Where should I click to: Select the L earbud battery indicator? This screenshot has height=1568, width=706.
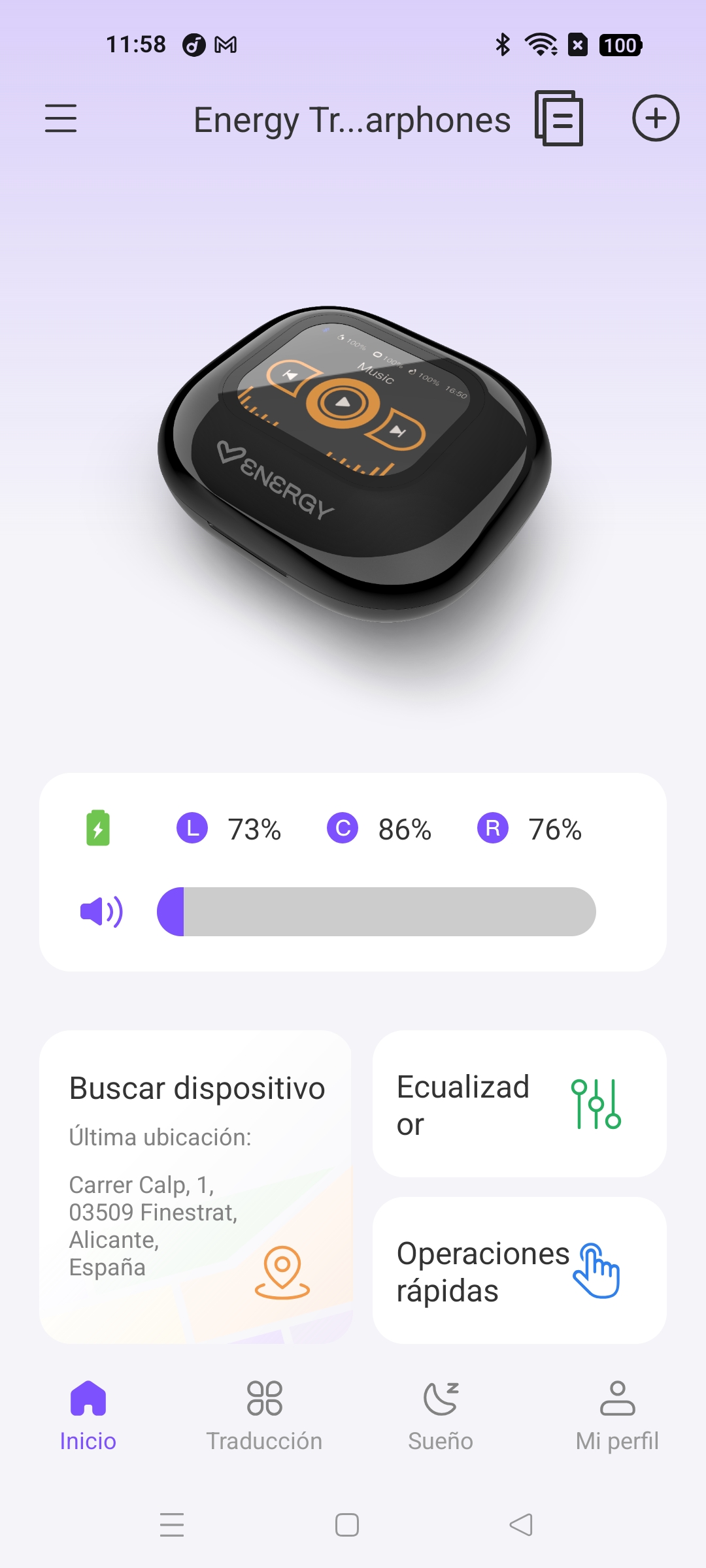click(x=192, y=828)
